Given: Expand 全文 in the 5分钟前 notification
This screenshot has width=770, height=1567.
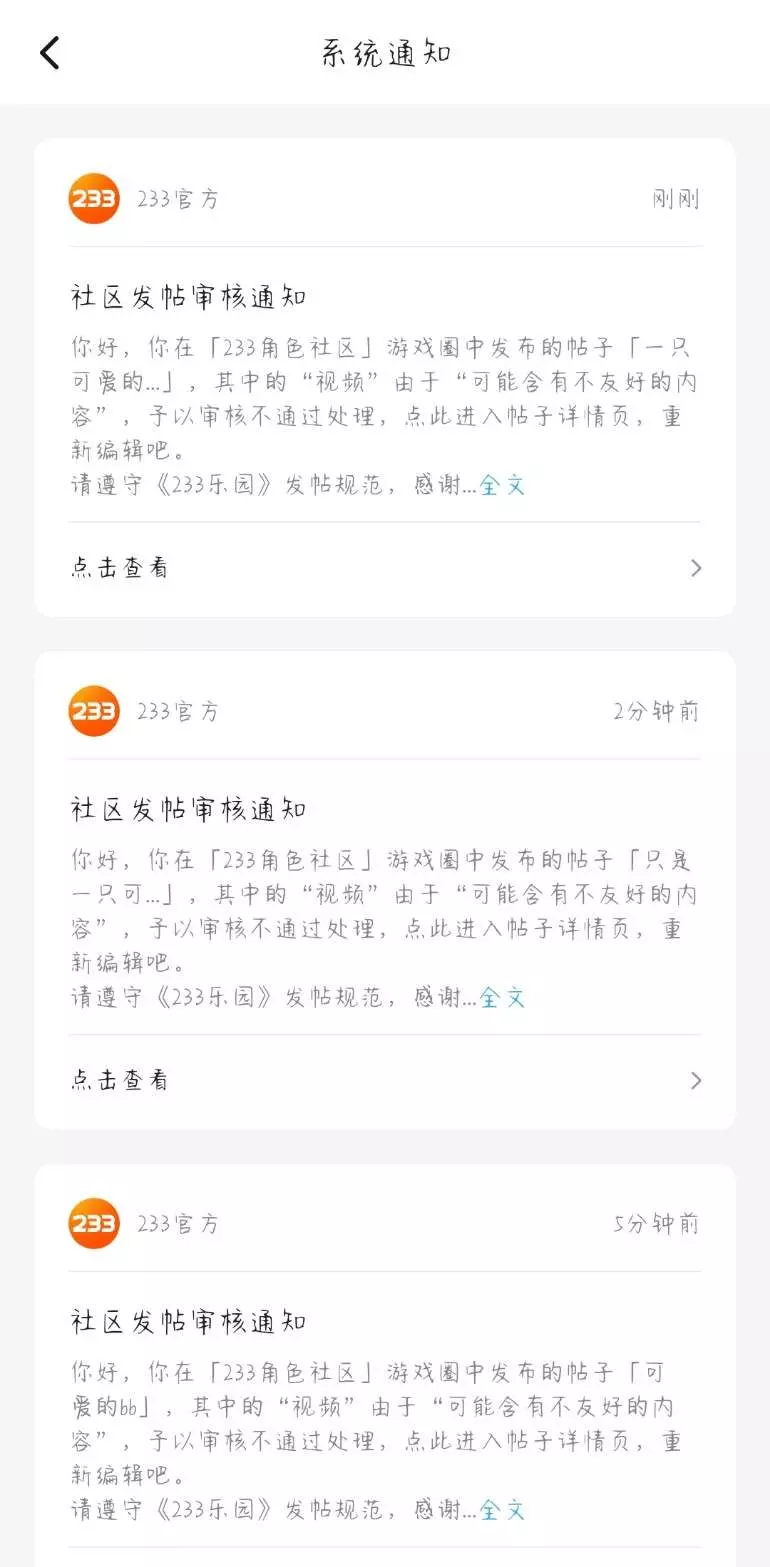Looking at the screenshot, I should coord(502,1509).
